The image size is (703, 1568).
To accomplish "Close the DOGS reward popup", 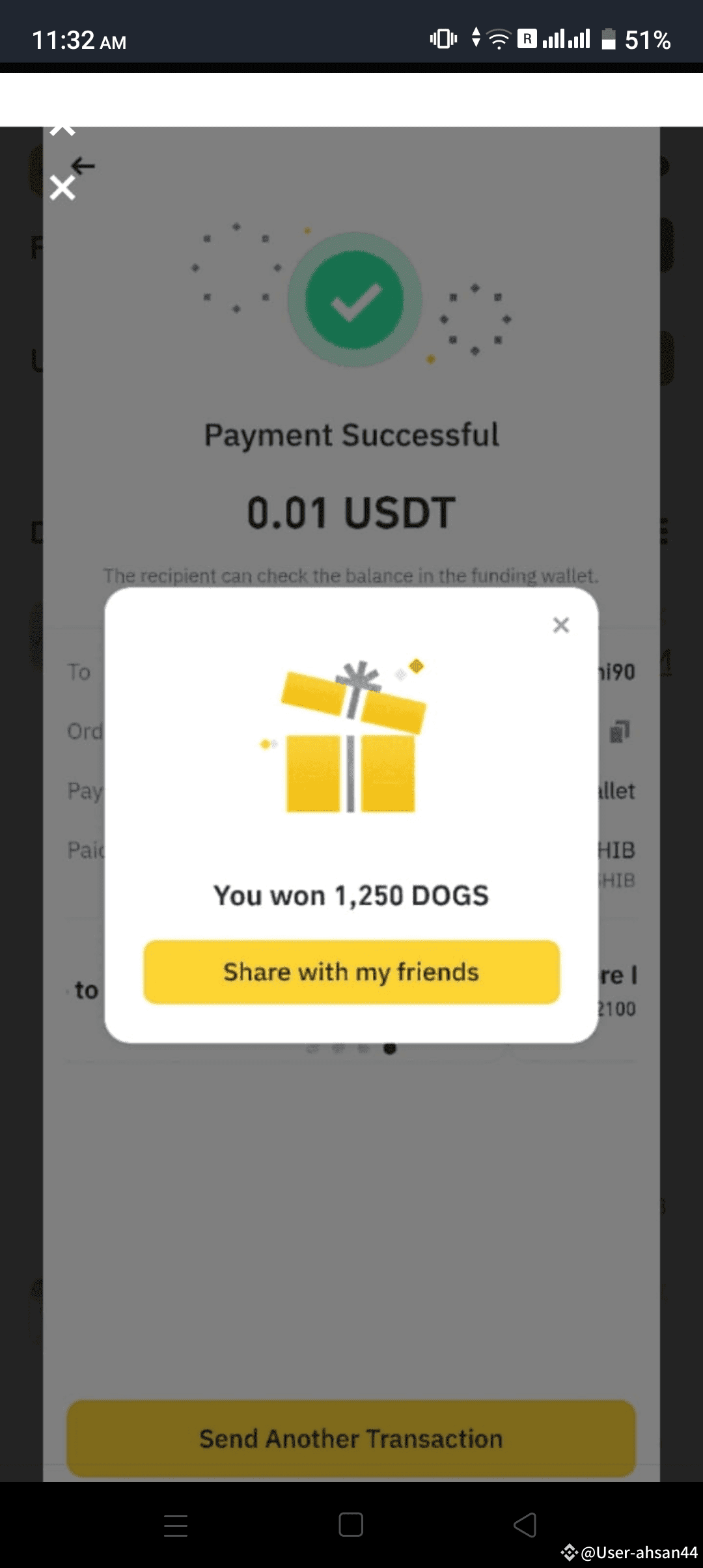I will coord(560,625).
